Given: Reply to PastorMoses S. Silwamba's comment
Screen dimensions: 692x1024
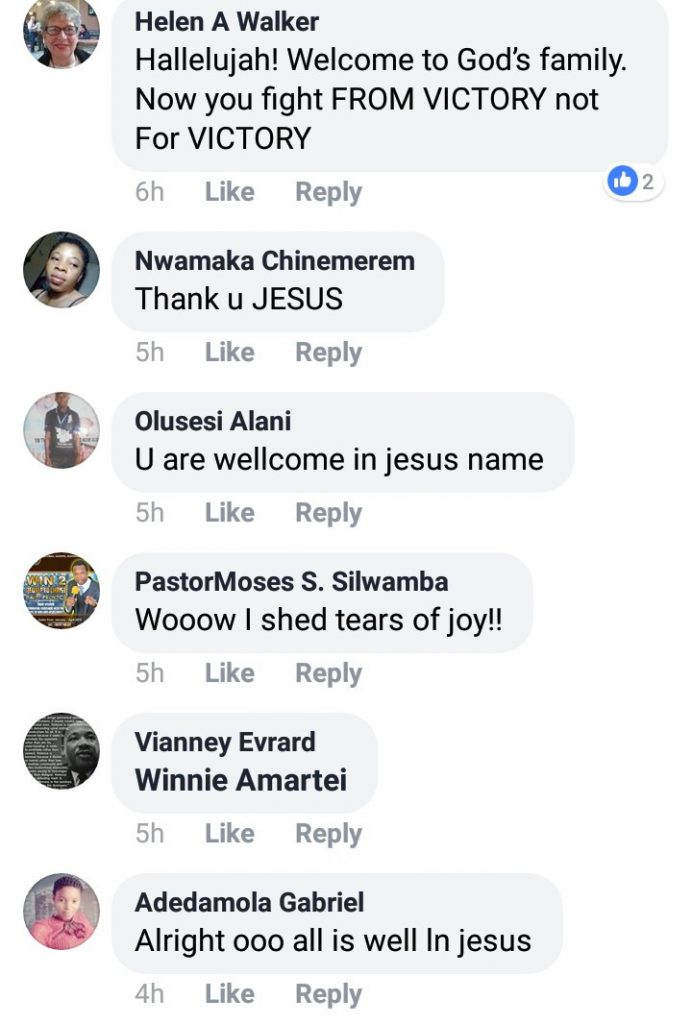Looking at the screenshot, I should point(328,673).
